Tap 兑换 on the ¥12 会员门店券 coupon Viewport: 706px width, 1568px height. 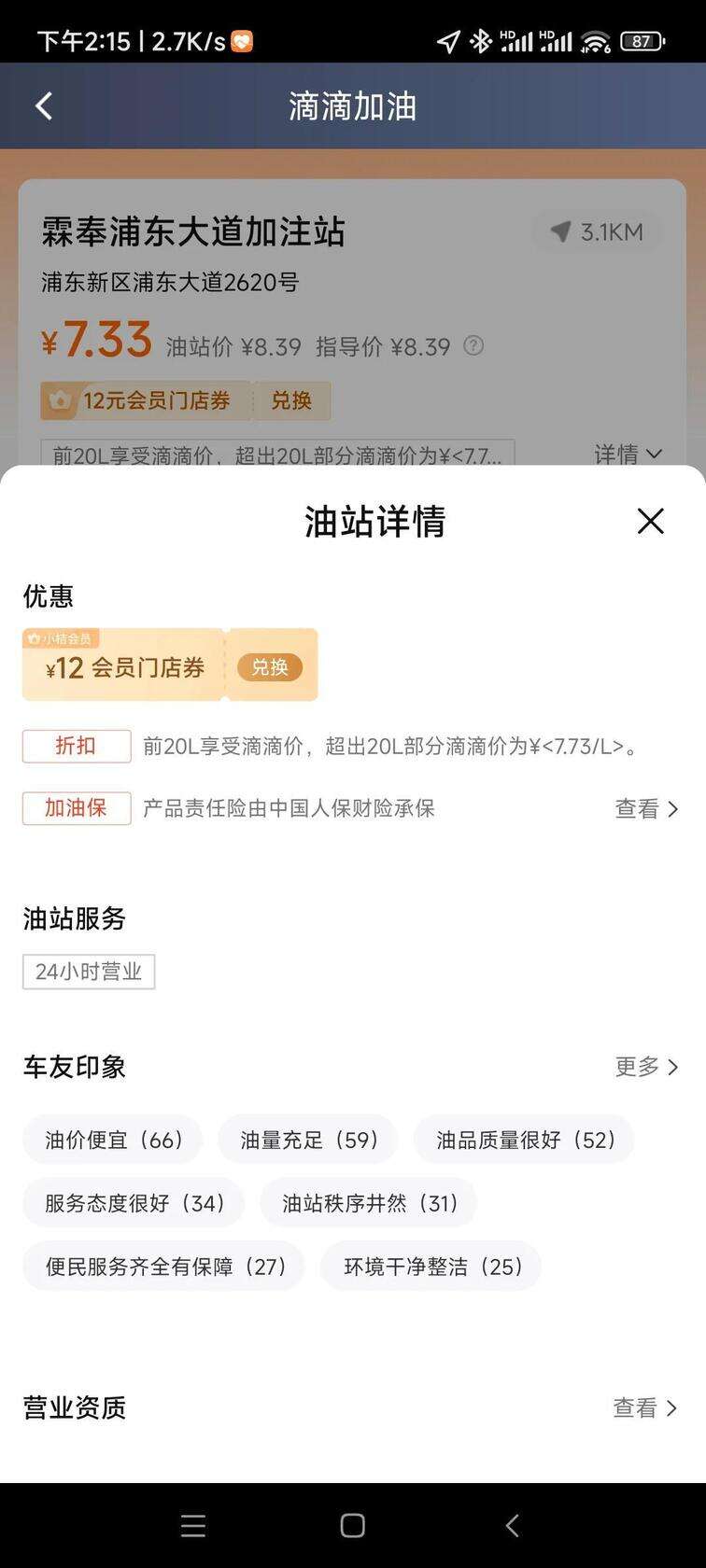click(x=270, y=667)
